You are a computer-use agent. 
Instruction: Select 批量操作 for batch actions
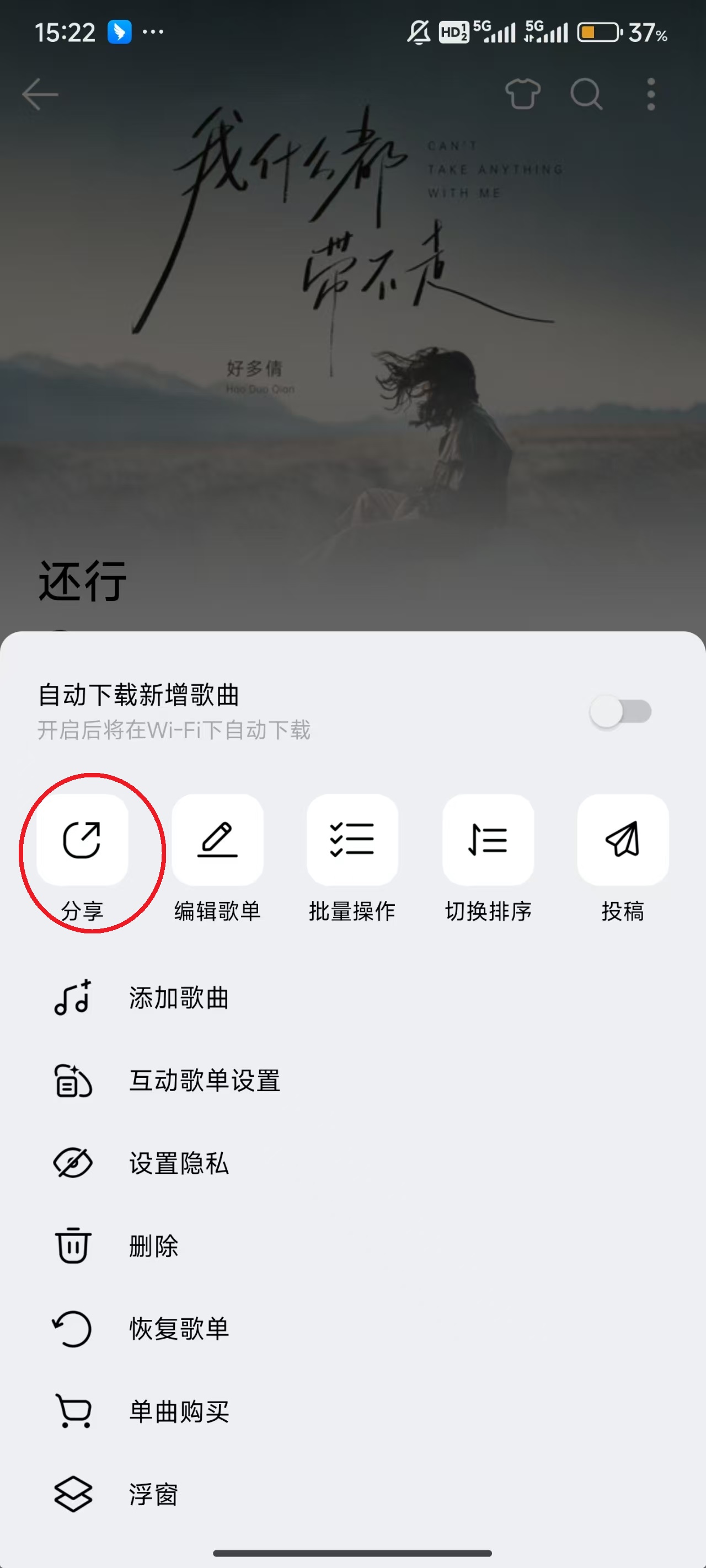(352, 840)
